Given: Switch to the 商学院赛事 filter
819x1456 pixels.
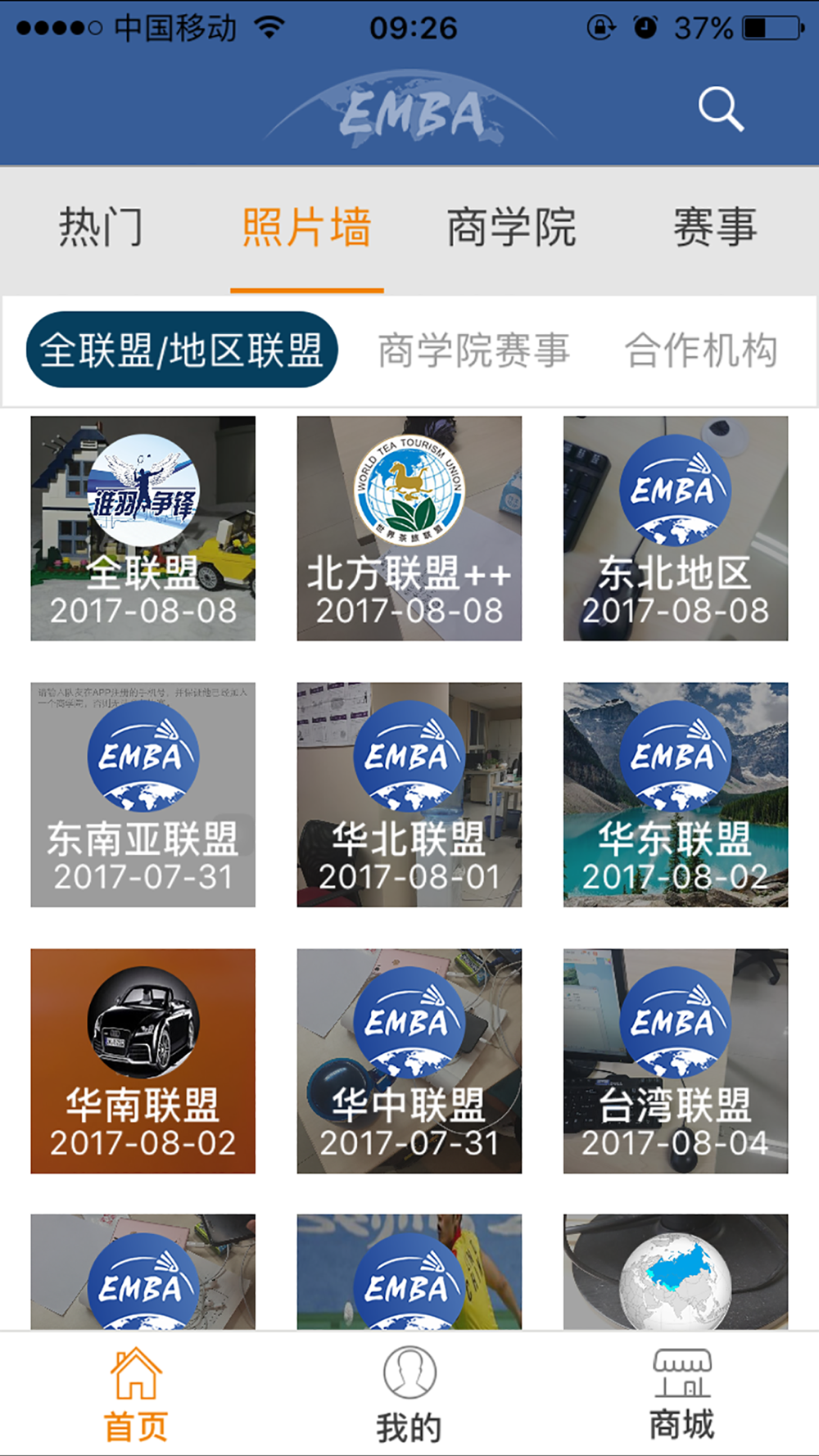Looking at the screenshot, I should [x=473, y=350].
